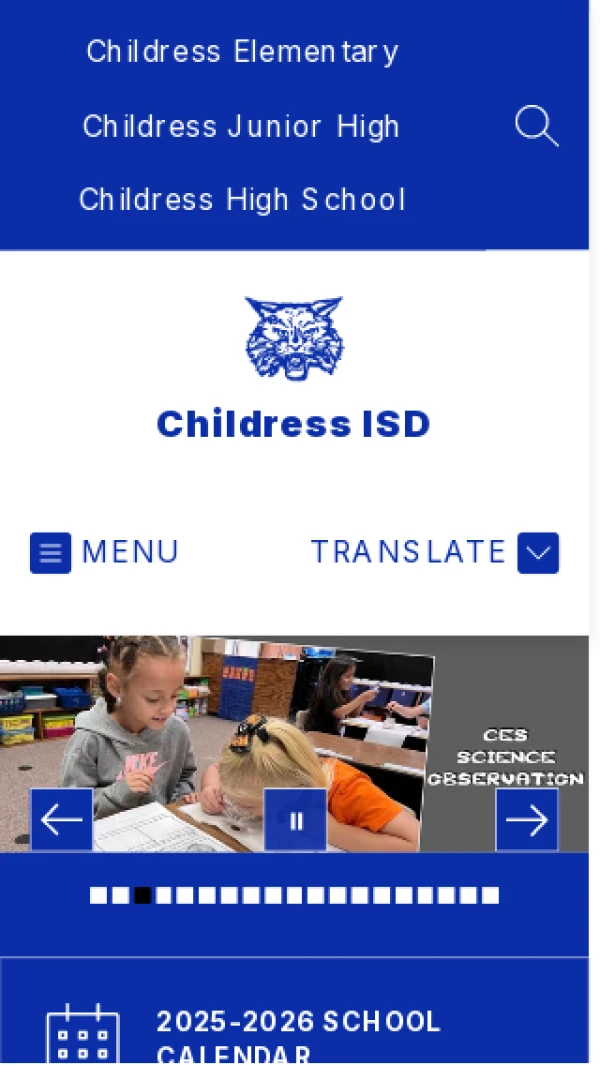The image size is (600, 1065).
Task: Show previous slide in the carousel
Action: pos(62,820)
